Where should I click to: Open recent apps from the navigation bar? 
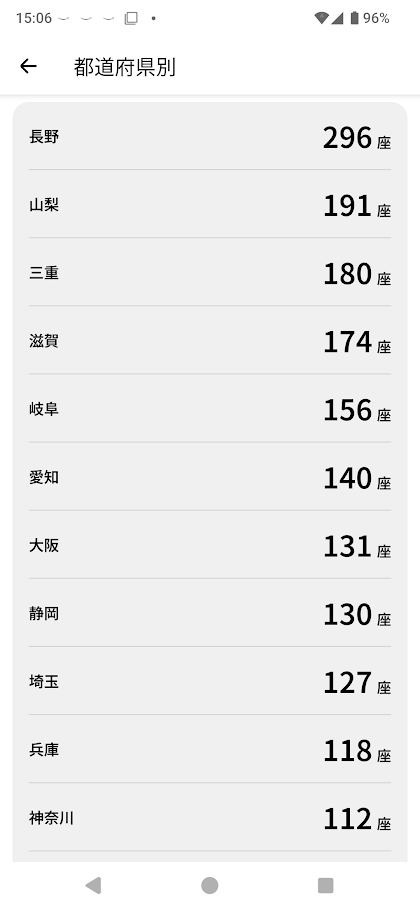(326, 885)
